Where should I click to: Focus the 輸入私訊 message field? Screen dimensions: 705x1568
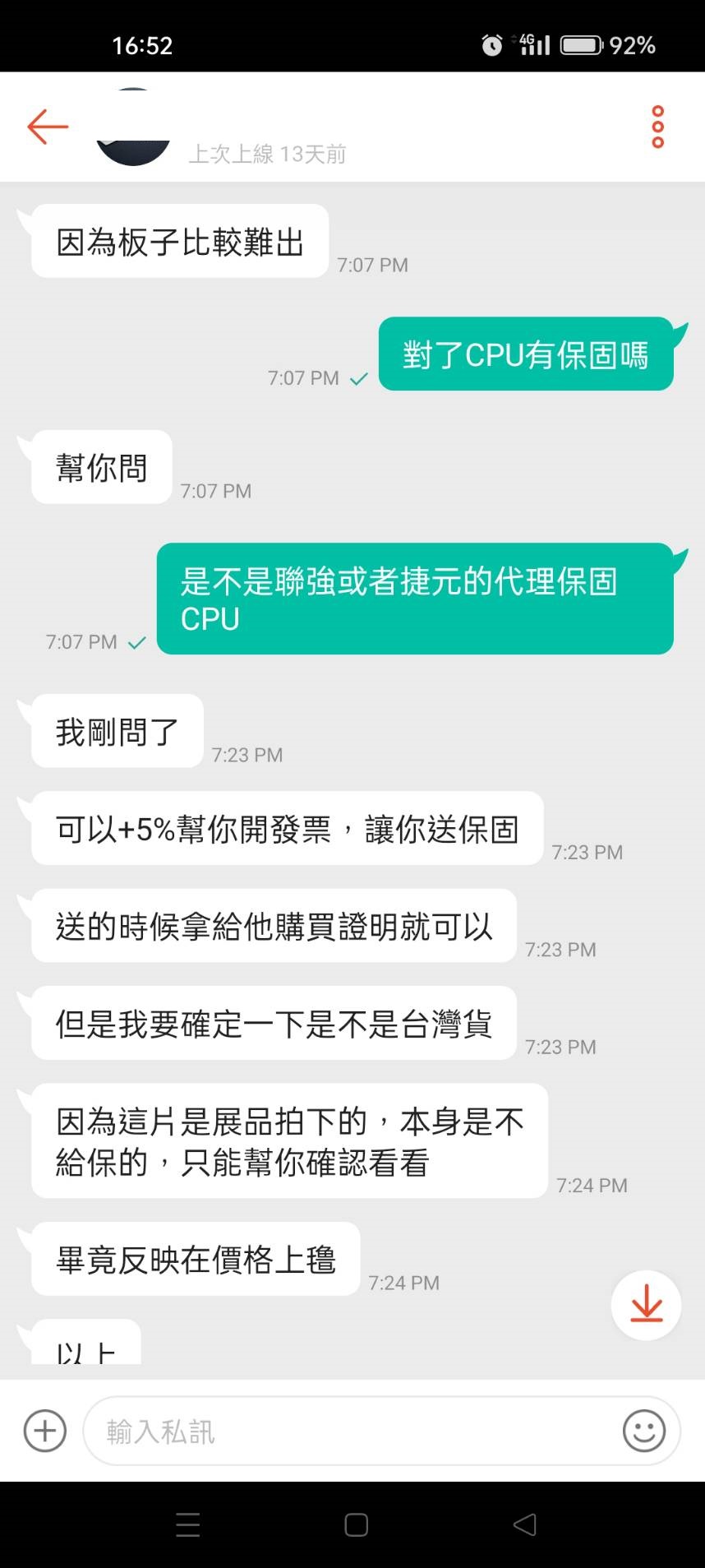point(353,1431)
